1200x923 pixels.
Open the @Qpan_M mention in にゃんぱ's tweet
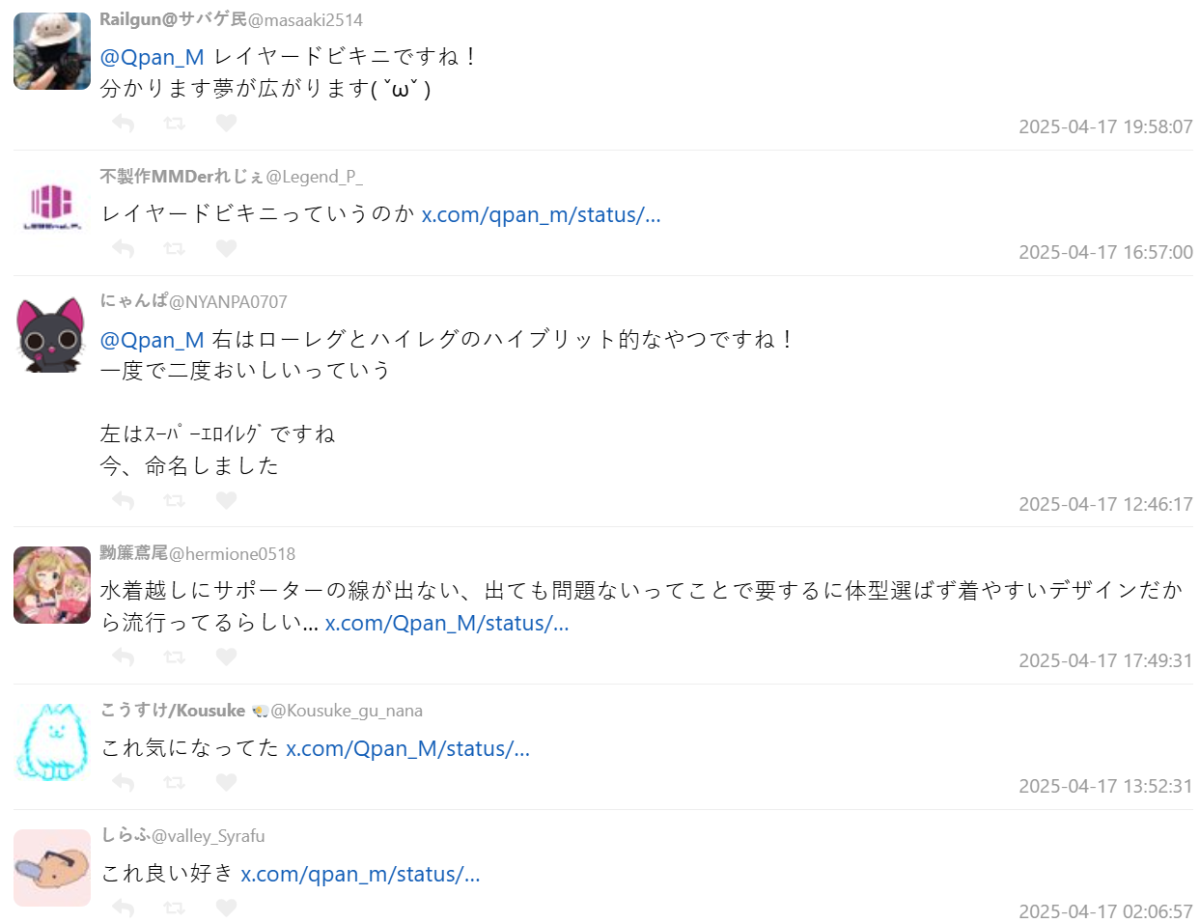pyautogui.click(x=152, y=339)
